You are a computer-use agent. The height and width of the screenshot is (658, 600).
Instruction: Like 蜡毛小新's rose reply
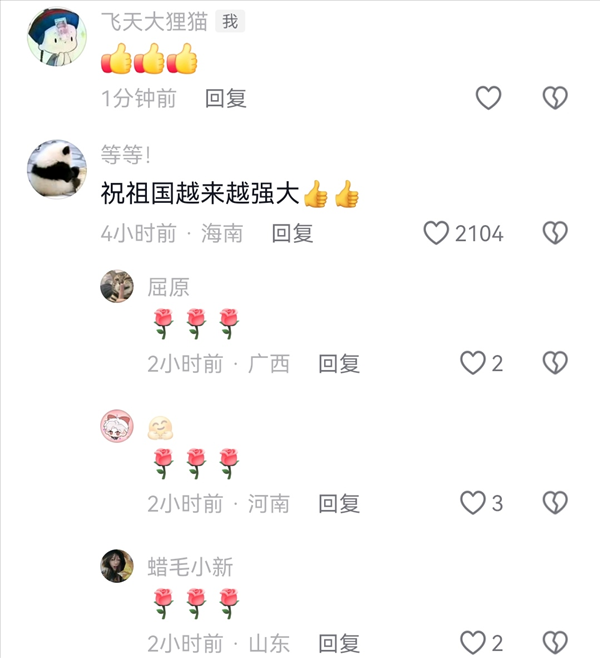pyautogui.click(x=472, y=643)
